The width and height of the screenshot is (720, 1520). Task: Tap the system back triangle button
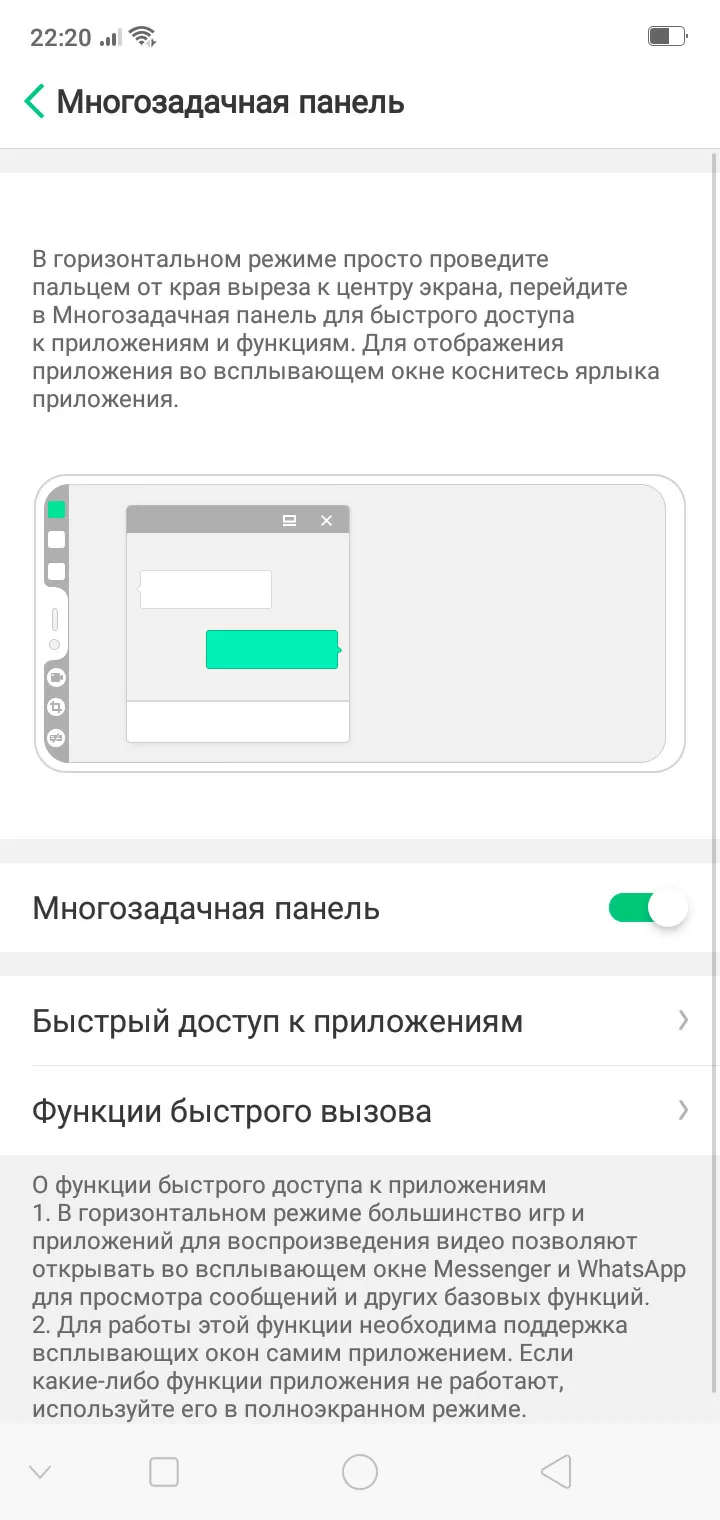click(556, 1472)
